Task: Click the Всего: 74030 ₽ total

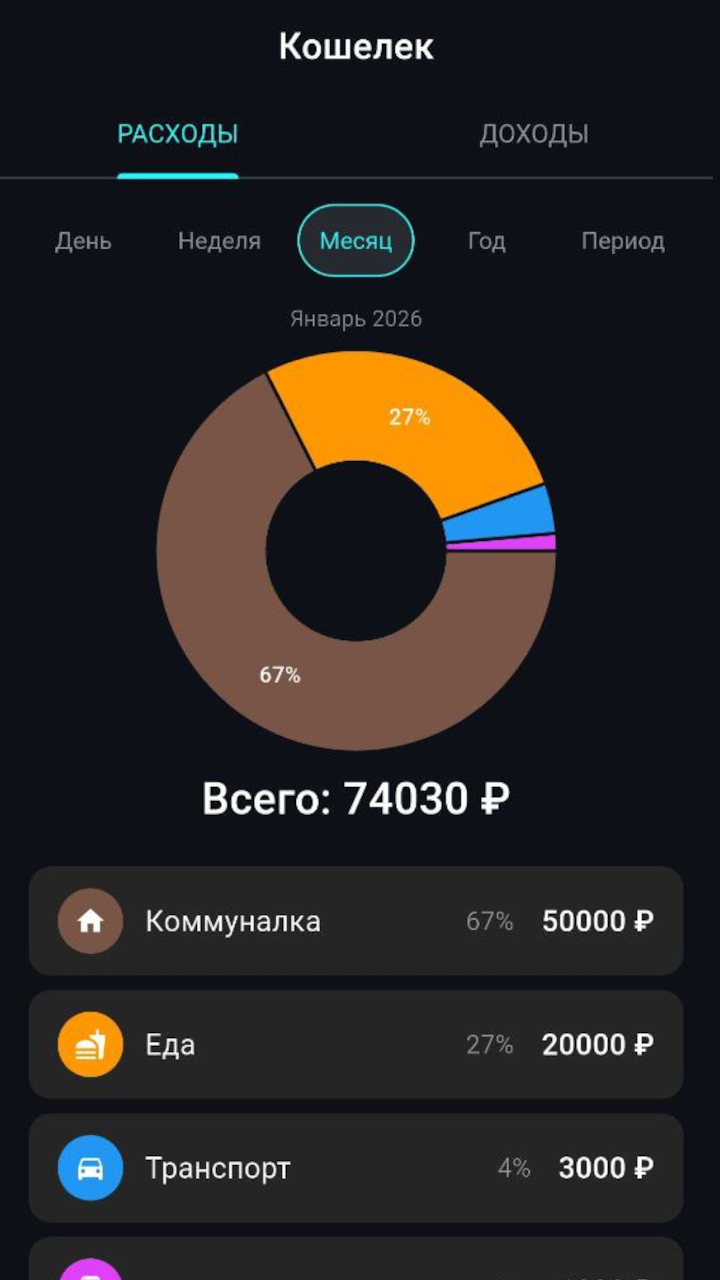Action: pos(357,798)
